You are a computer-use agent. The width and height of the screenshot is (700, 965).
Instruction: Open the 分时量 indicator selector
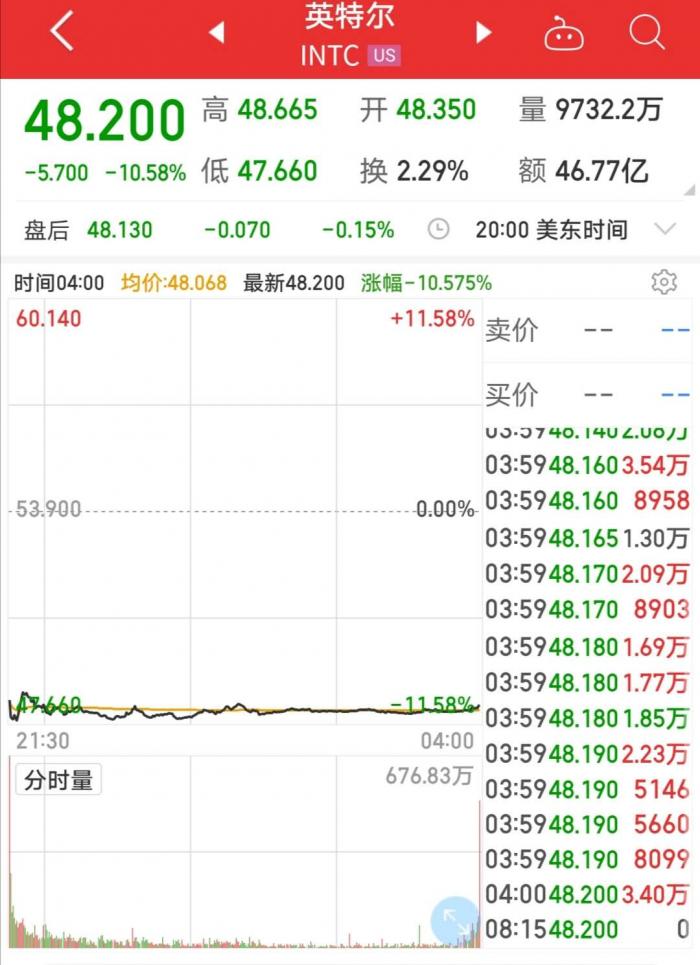click(58, 780)
